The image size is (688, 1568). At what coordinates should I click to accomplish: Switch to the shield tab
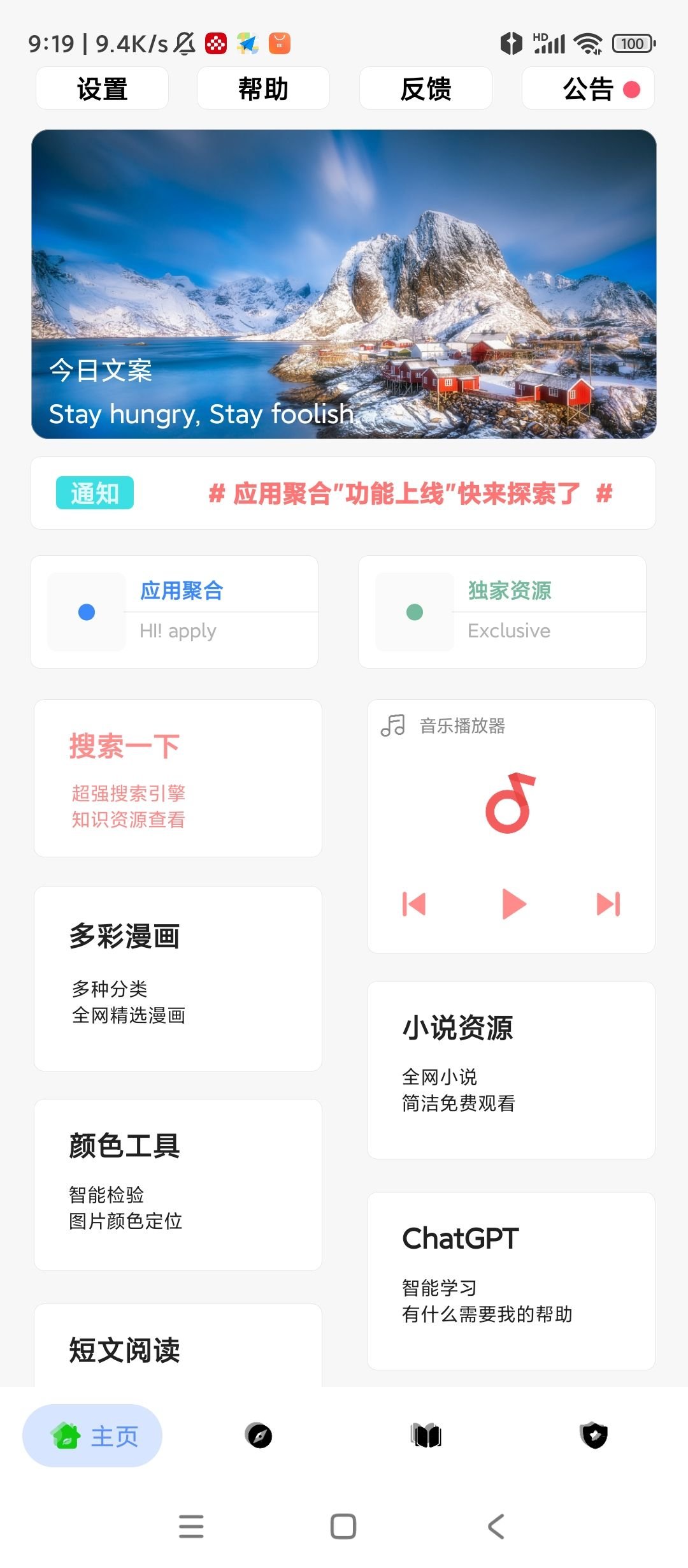594,1435
